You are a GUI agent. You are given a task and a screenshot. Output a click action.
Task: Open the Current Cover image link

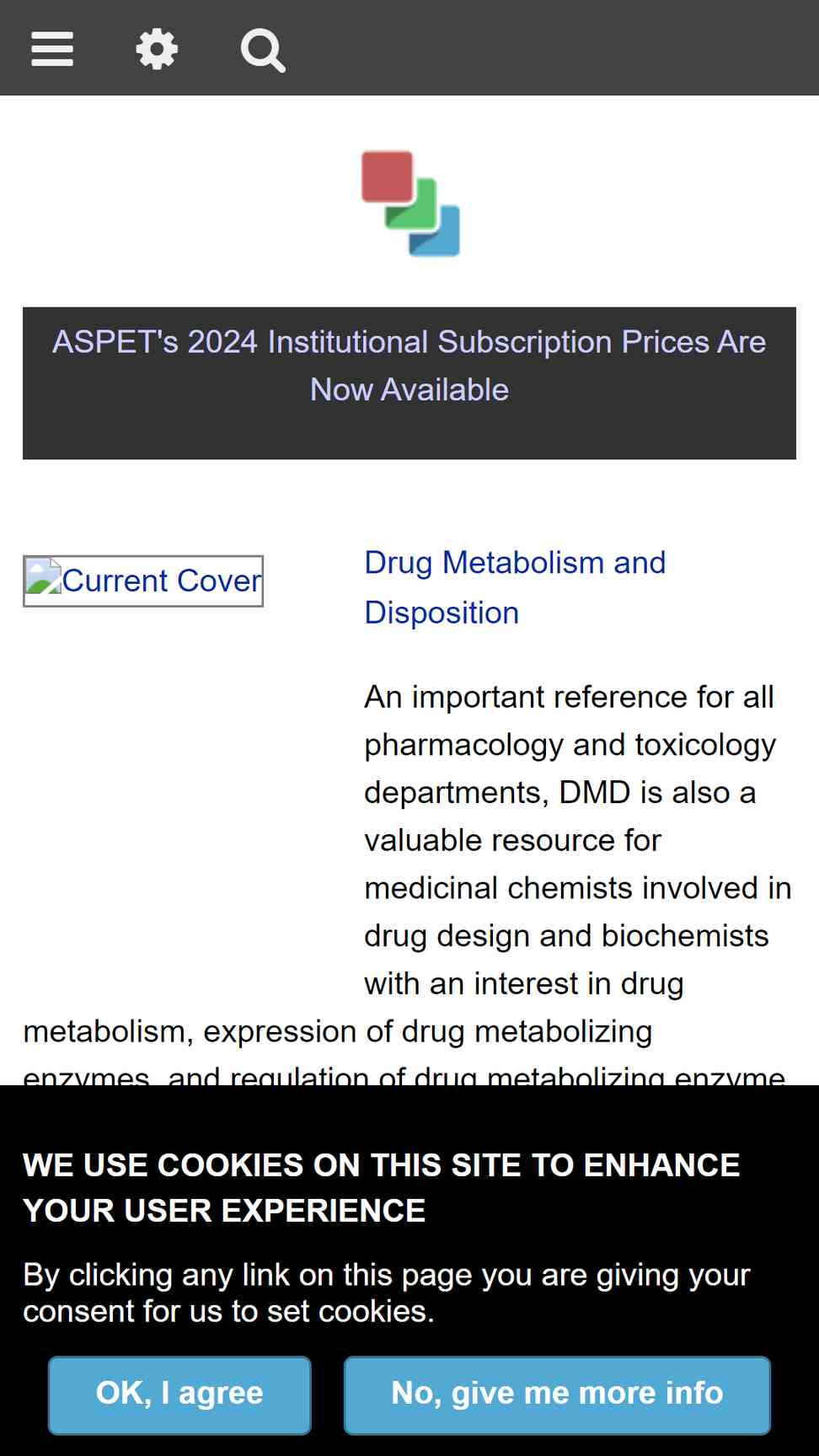click(143, 581)
